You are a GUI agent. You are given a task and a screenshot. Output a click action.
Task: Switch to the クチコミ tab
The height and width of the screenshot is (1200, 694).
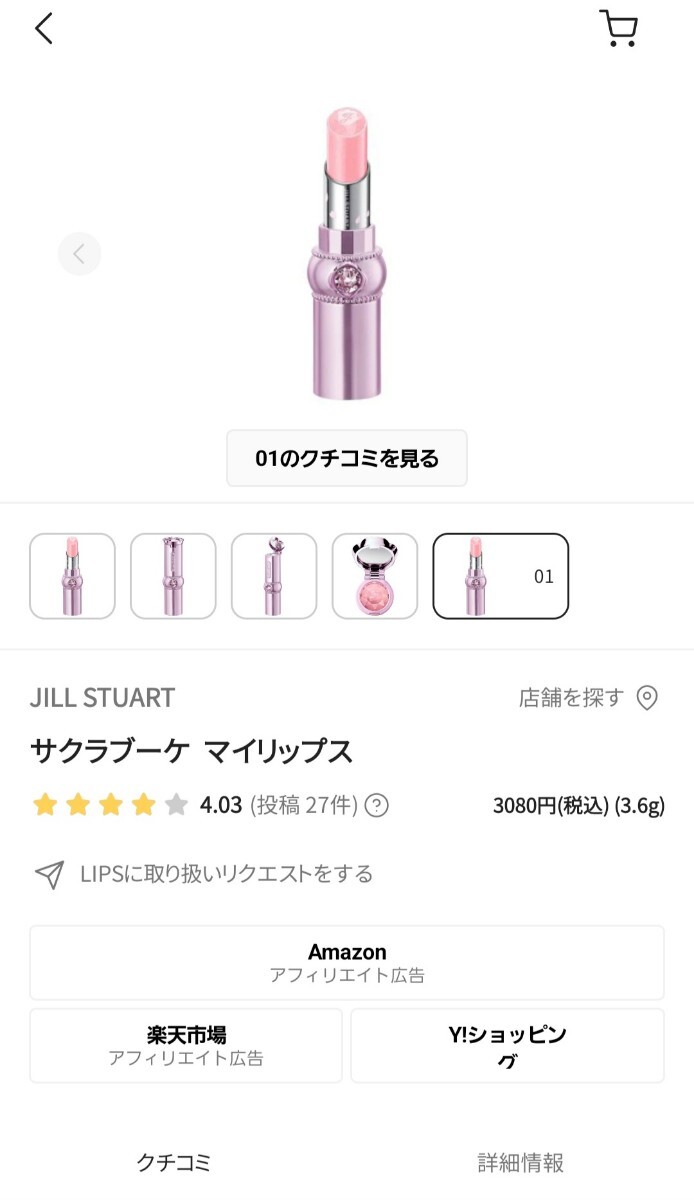[x=174, y=1163]
